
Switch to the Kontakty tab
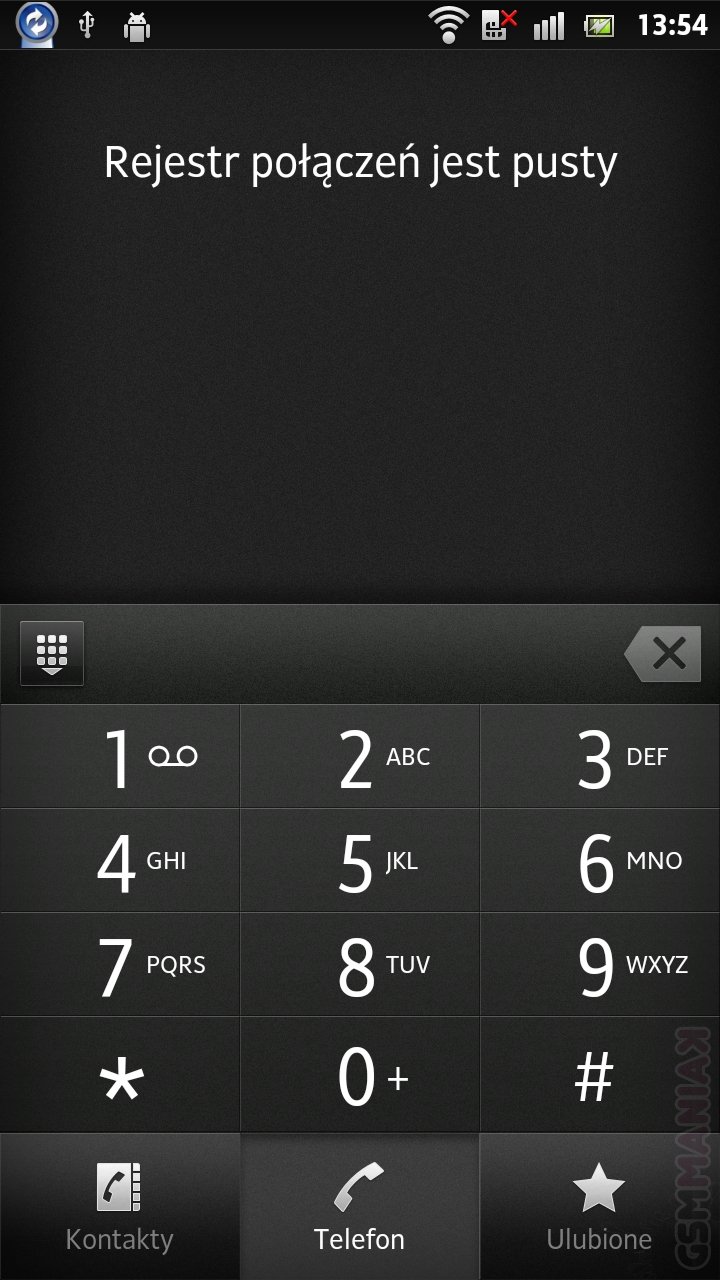pyautogui.click(x=120, y=1207)
